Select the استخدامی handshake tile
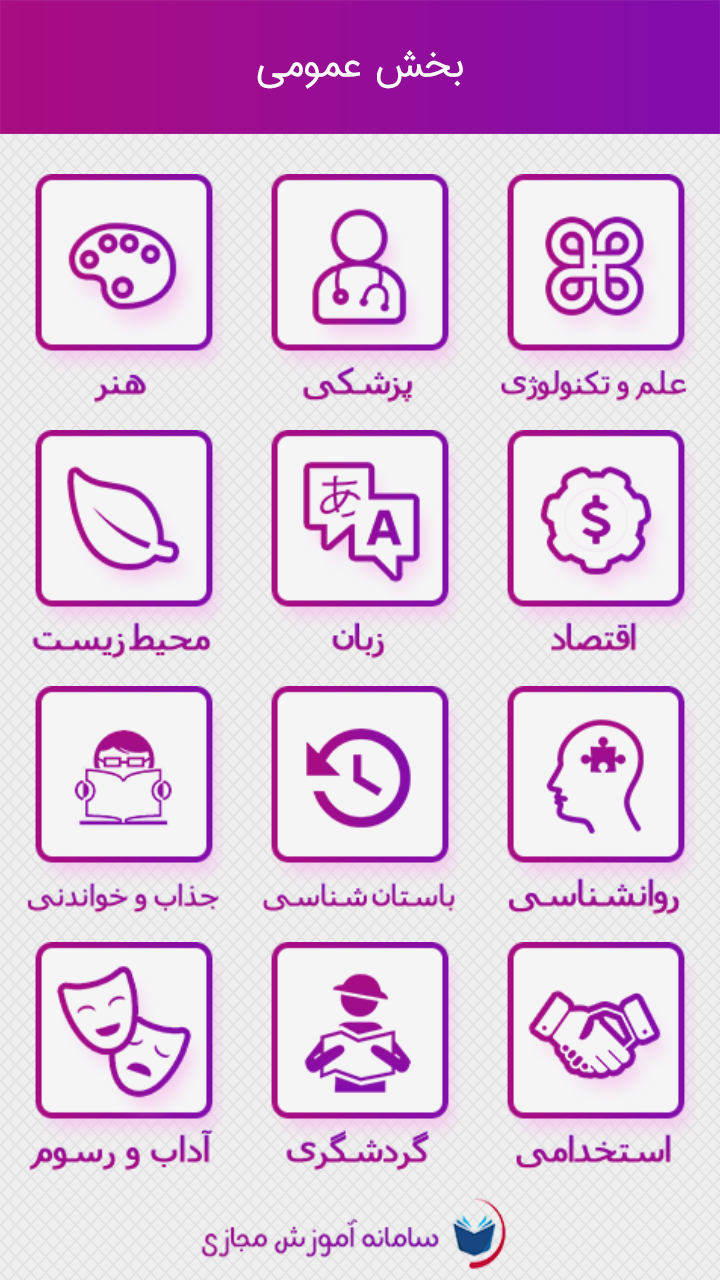Image resolution: width=720 pixels, height=1280 pixels. tap(596, 1031)
